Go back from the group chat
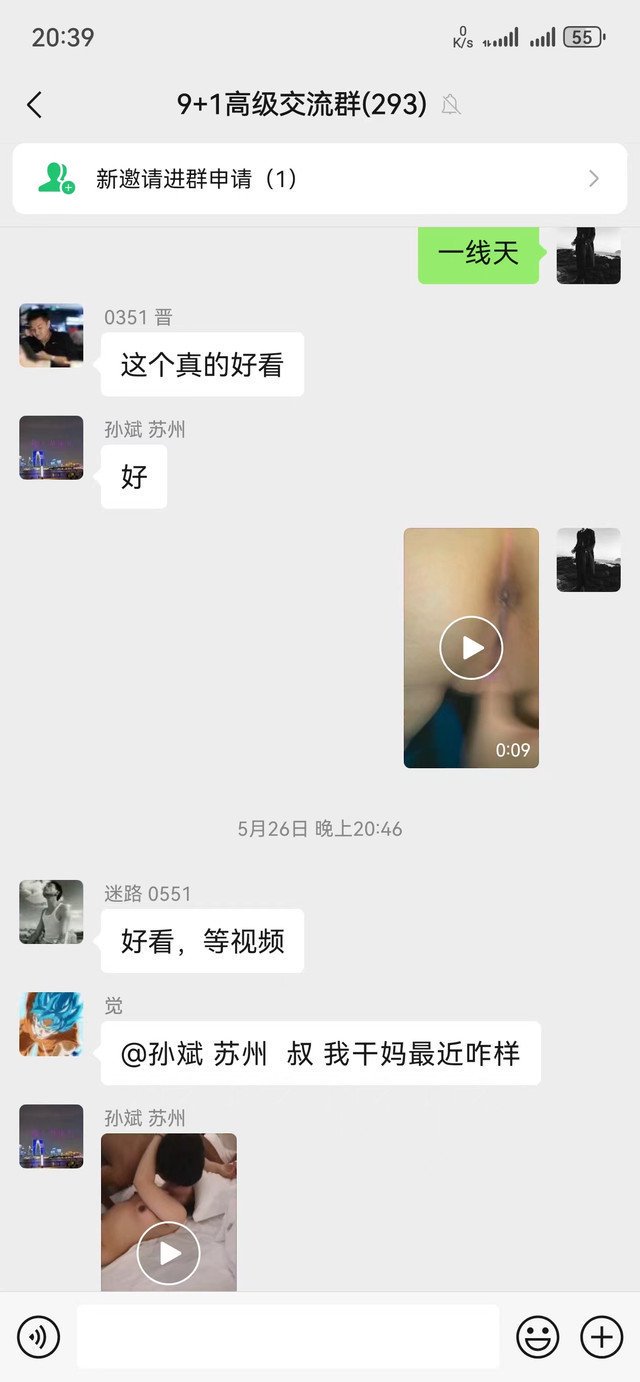This screenshot has width=640, height=1382. pyautogui.click(x=34, y=104)
